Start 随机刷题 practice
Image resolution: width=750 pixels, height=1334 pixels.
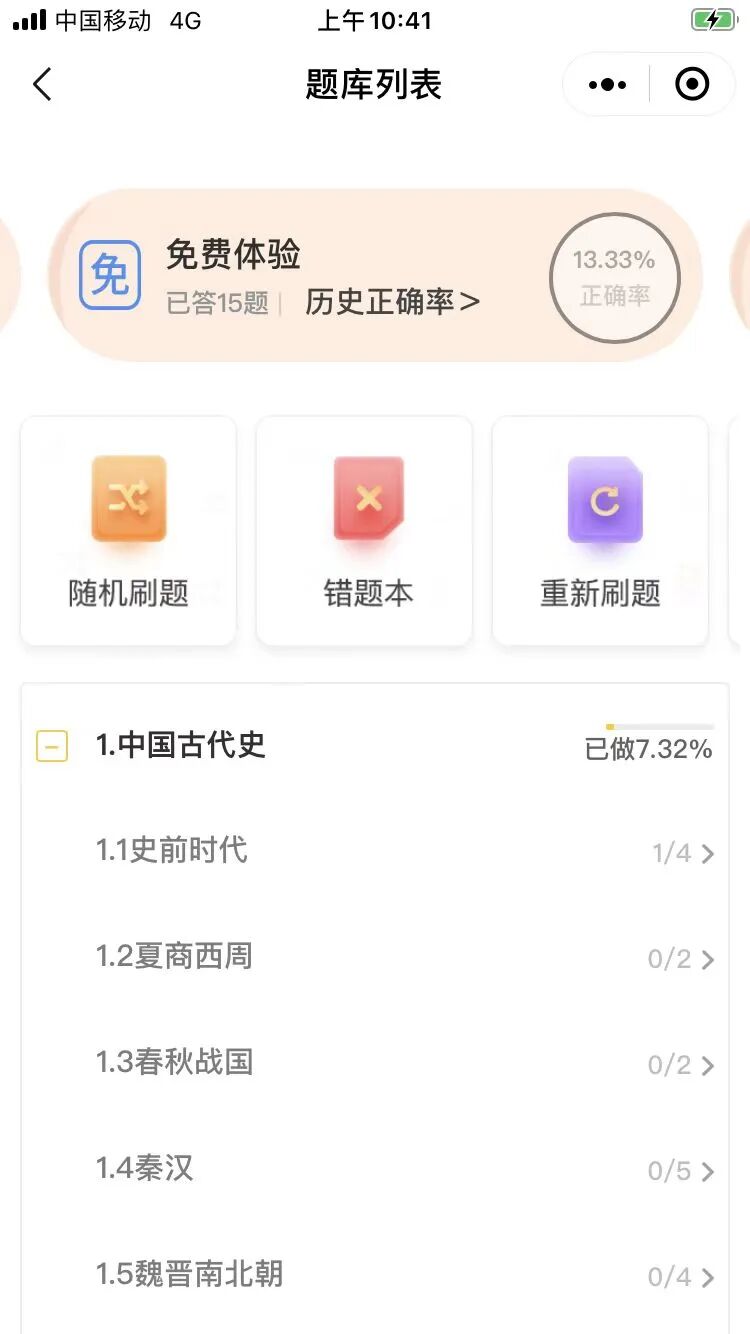[x=129, y=531]
